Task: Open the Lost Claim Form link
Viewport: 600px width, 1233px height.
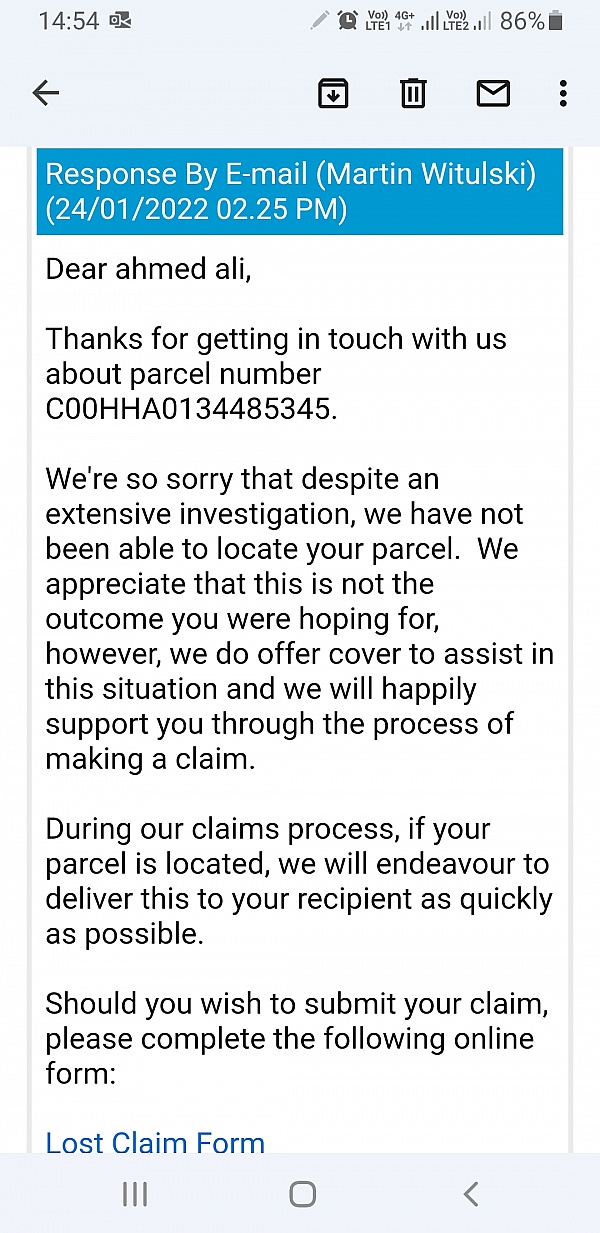Action: [155, 1143]
